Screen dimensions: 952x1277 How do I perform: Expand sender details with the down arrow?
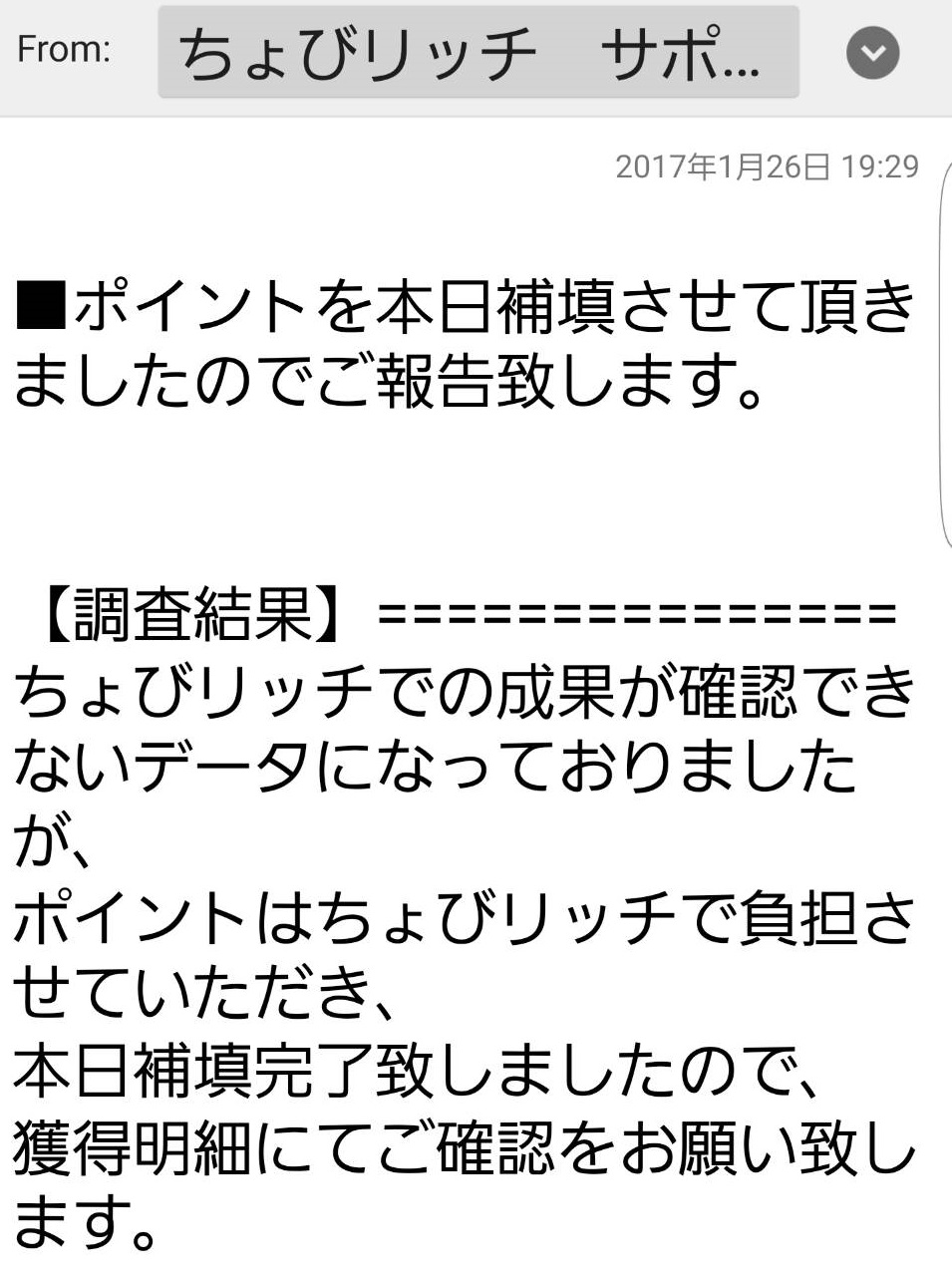[872, 54]
